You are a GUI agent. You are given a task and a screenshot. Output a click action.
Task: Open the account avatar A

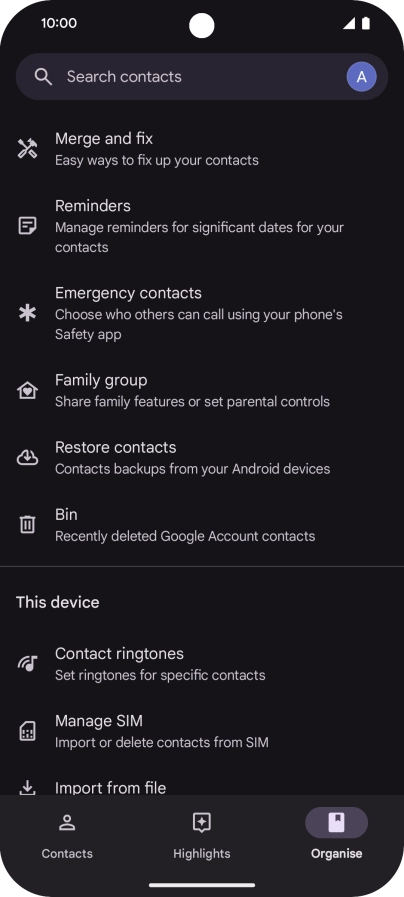point(362,77)
